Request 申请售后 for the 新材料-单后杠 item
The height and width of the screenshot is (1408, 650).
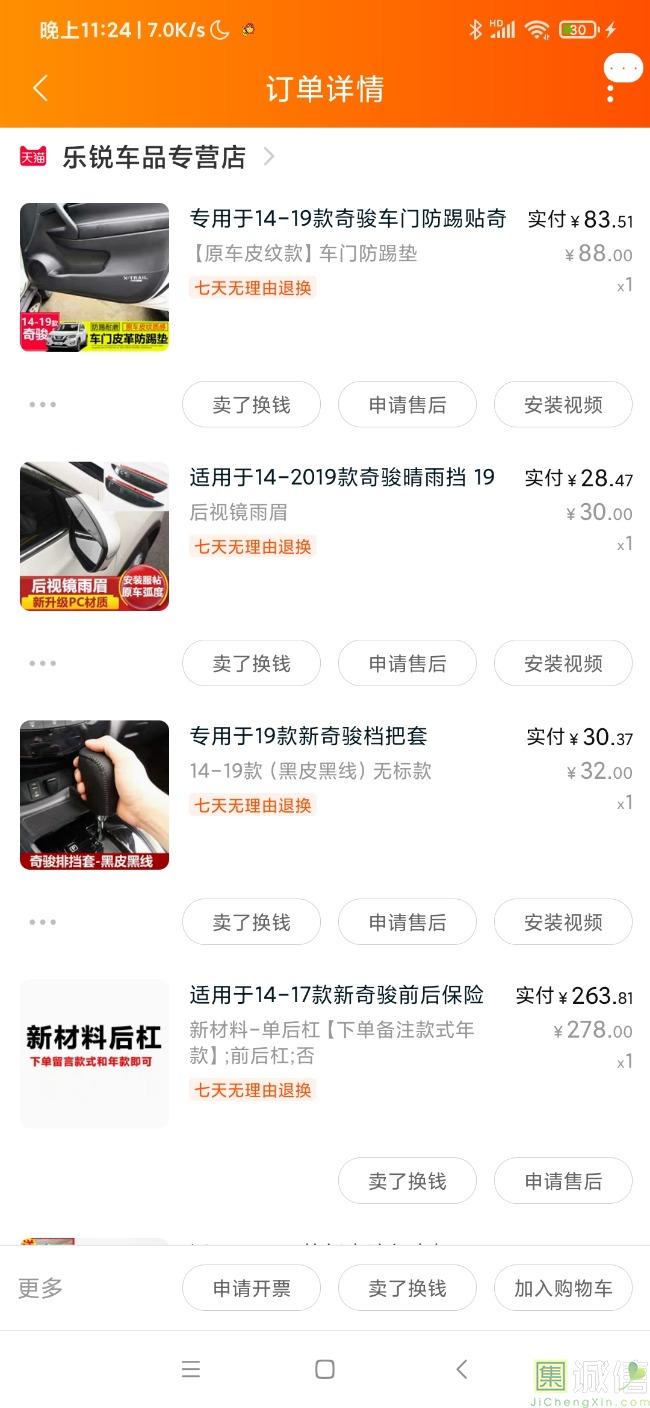tap(563, 1181)
